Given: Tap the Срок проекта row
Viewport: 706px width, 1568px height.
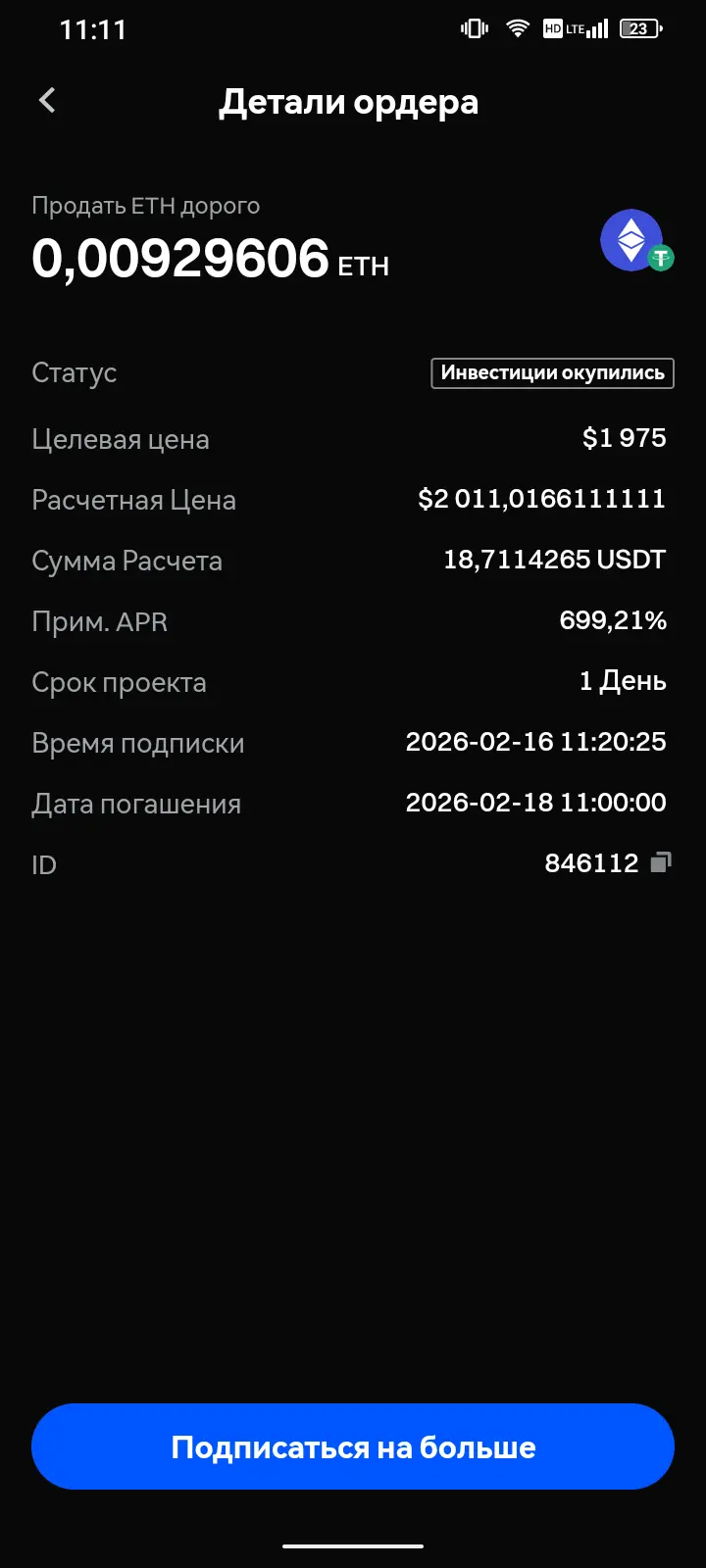Looking at the screenshot, I should (353, 681).
